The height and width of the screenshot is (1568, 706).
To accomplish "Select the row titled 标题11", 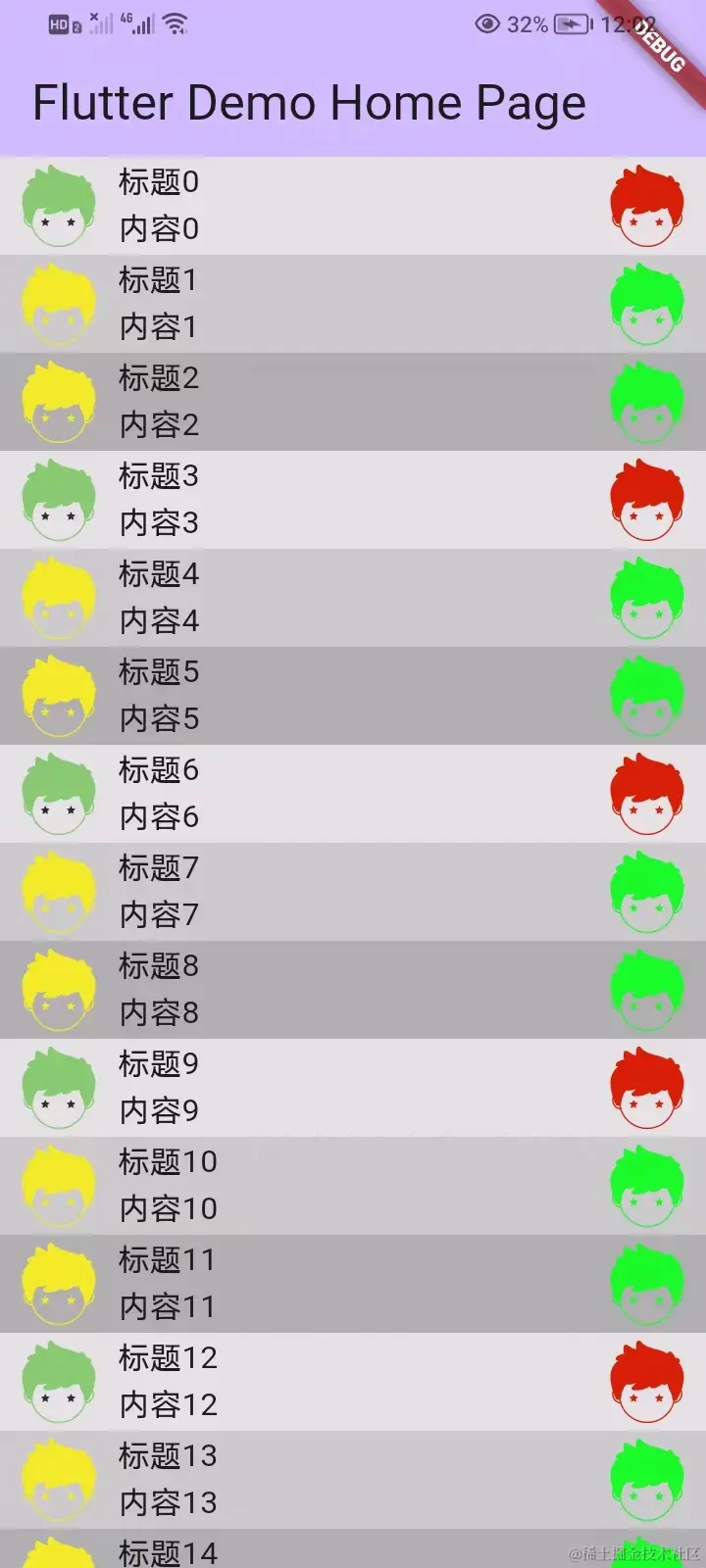I will click(353, 1284).
